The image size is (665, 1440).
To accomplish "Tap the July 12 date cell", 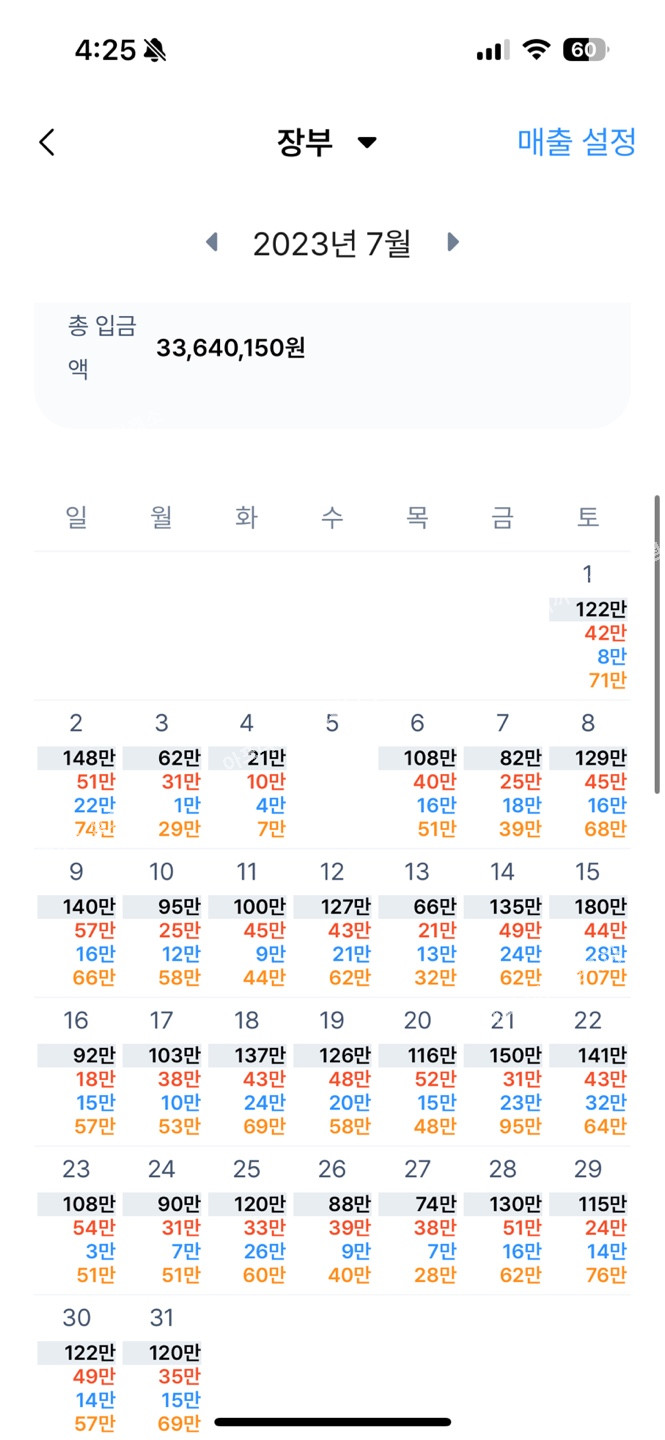I will 332,923.
